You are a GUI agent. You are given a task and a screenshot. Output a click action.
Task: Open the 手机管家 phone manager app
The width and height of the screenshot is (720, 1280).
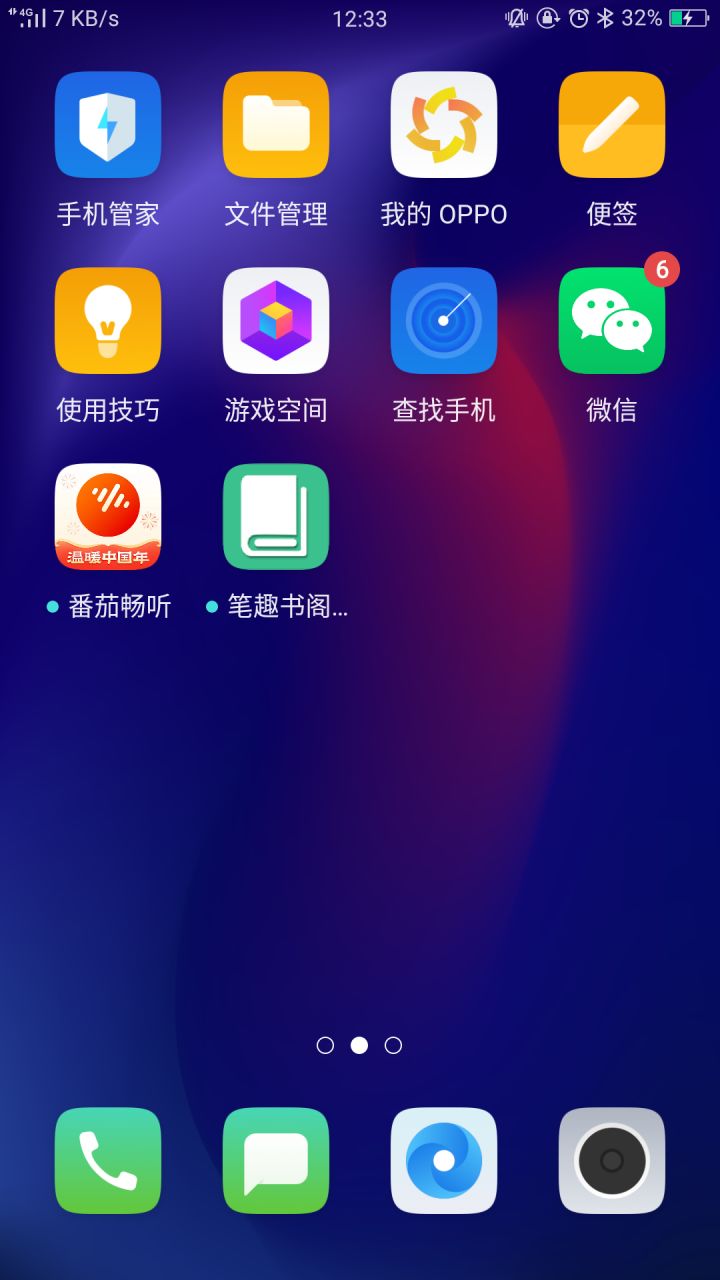(x=107, y=124)
